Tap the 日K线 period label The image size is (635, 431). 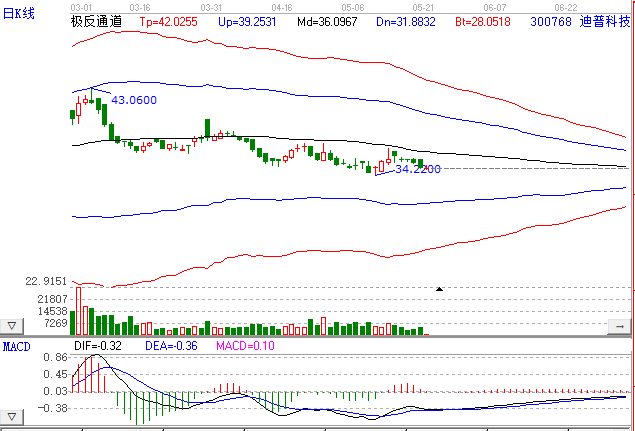(20, 13)
